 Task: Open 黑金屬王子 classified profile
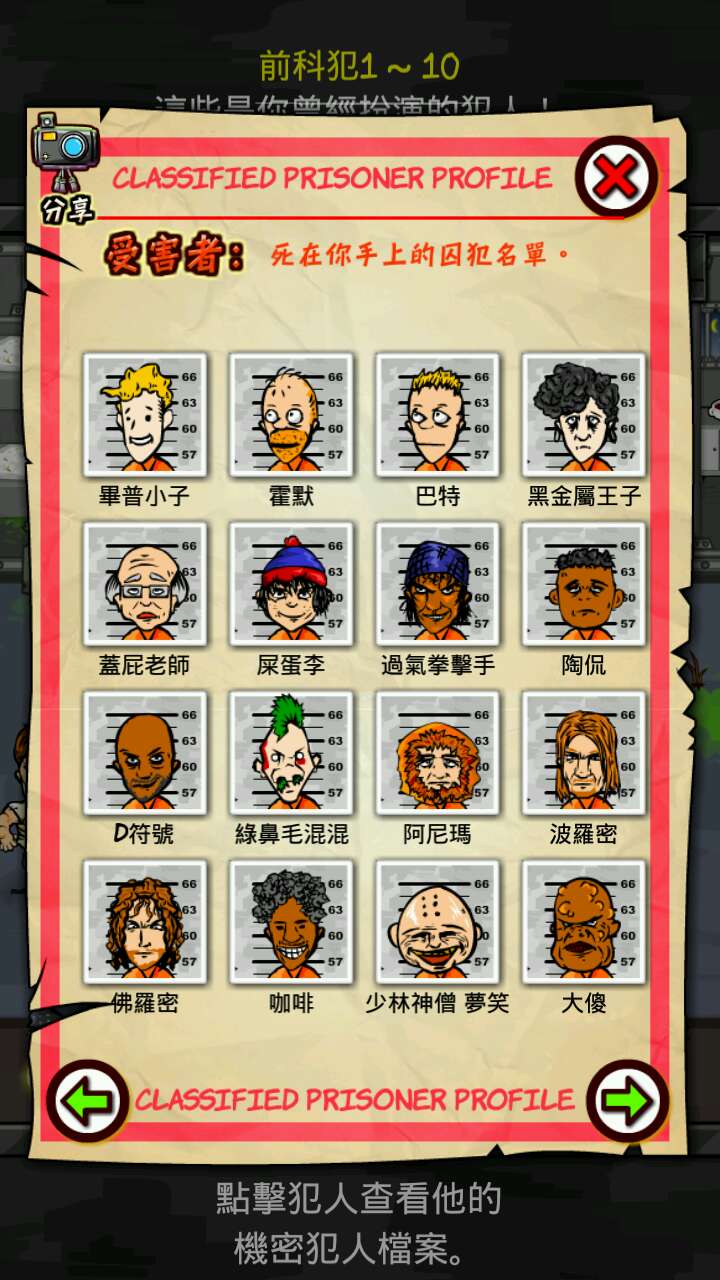click(x=584, y=415)
